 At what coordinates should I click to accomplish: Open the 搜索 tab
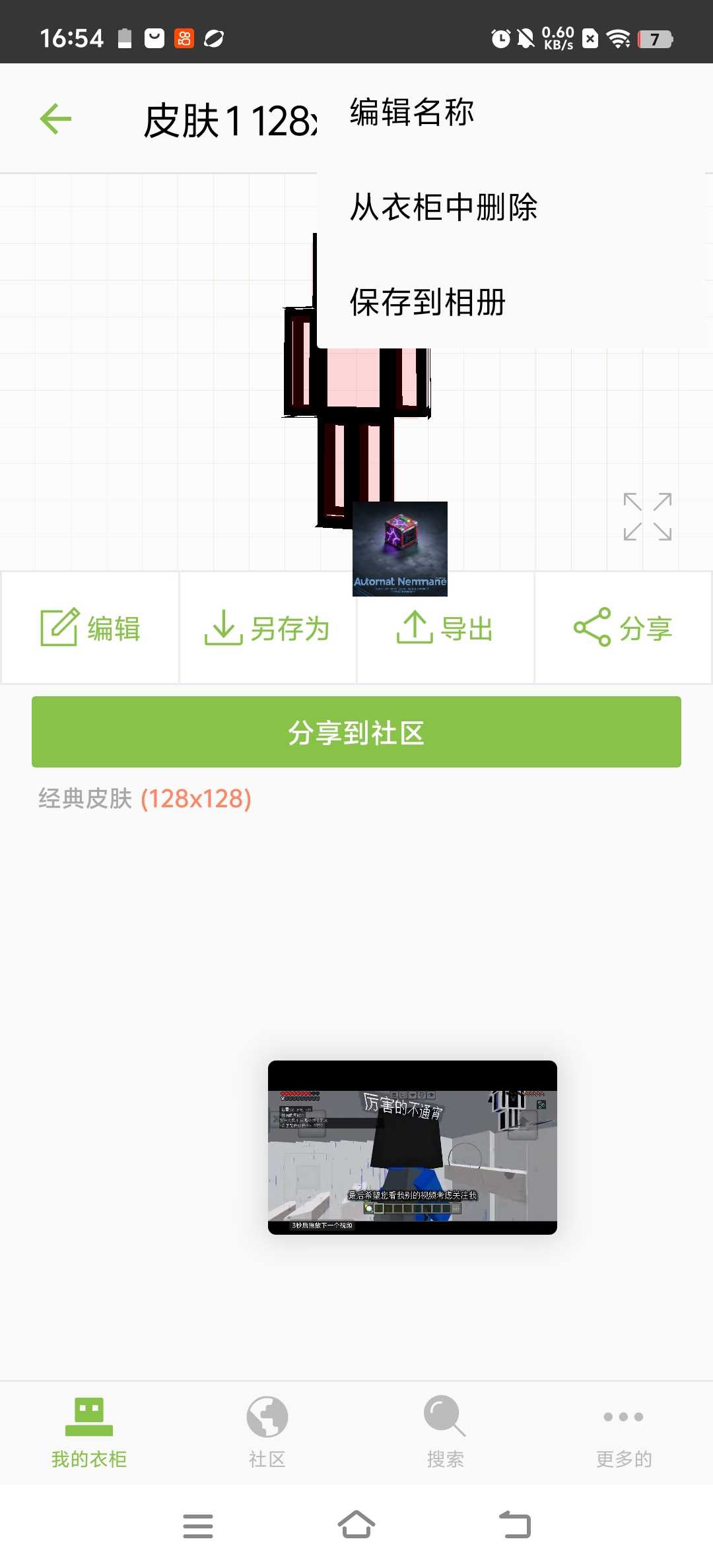coord(446,1431)
